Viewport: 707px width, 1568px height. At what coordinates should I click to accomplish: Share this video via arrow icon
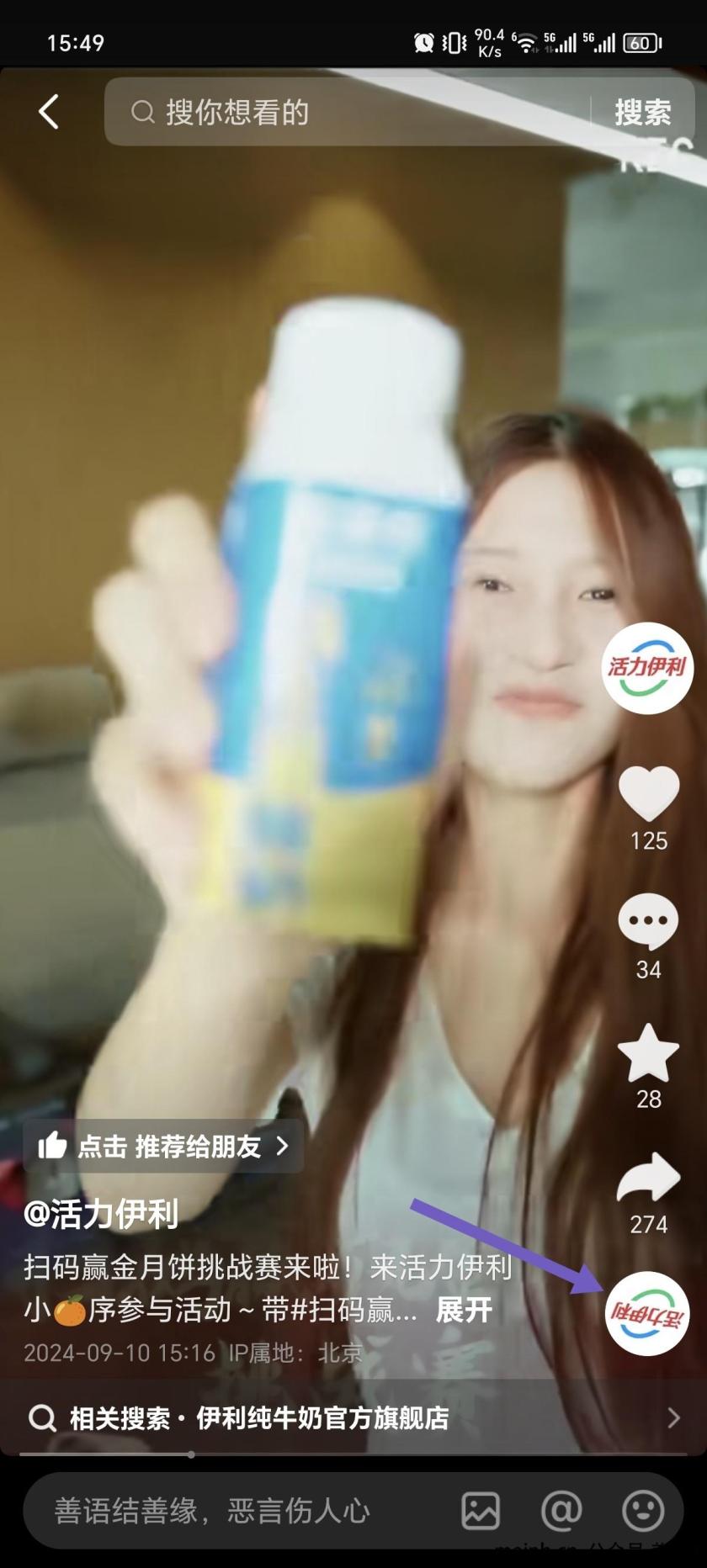648,1179
